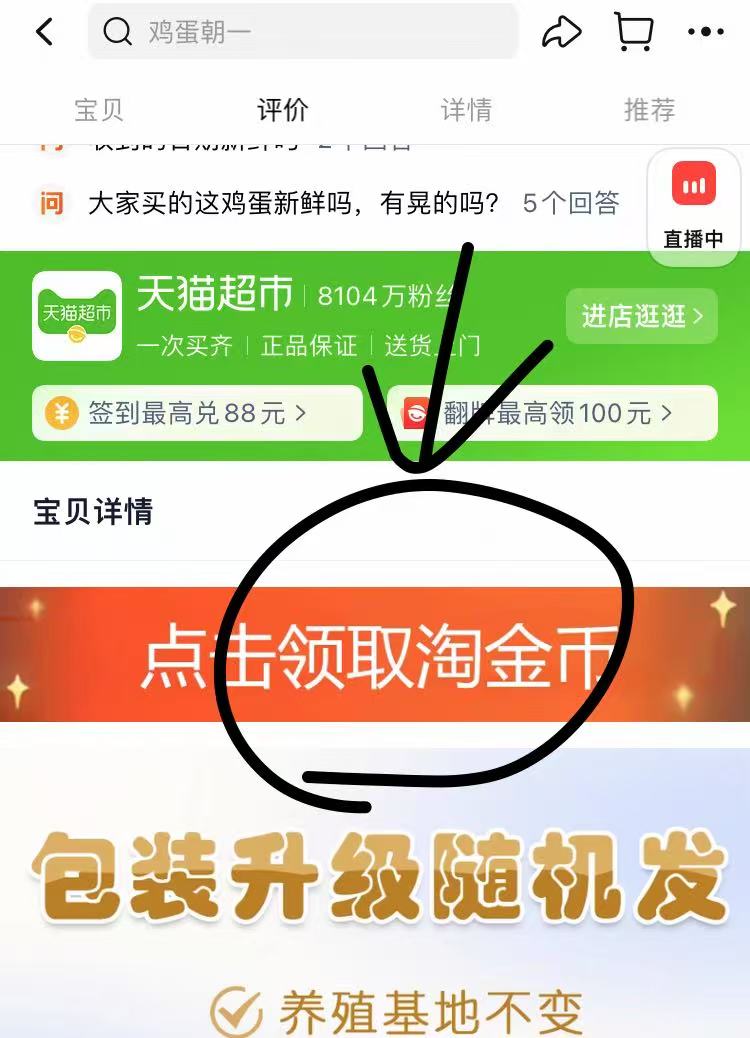This screenshot has width=750, height=1038.
Task: Open the 签到最高兑88元 offer
Action: 197,412
